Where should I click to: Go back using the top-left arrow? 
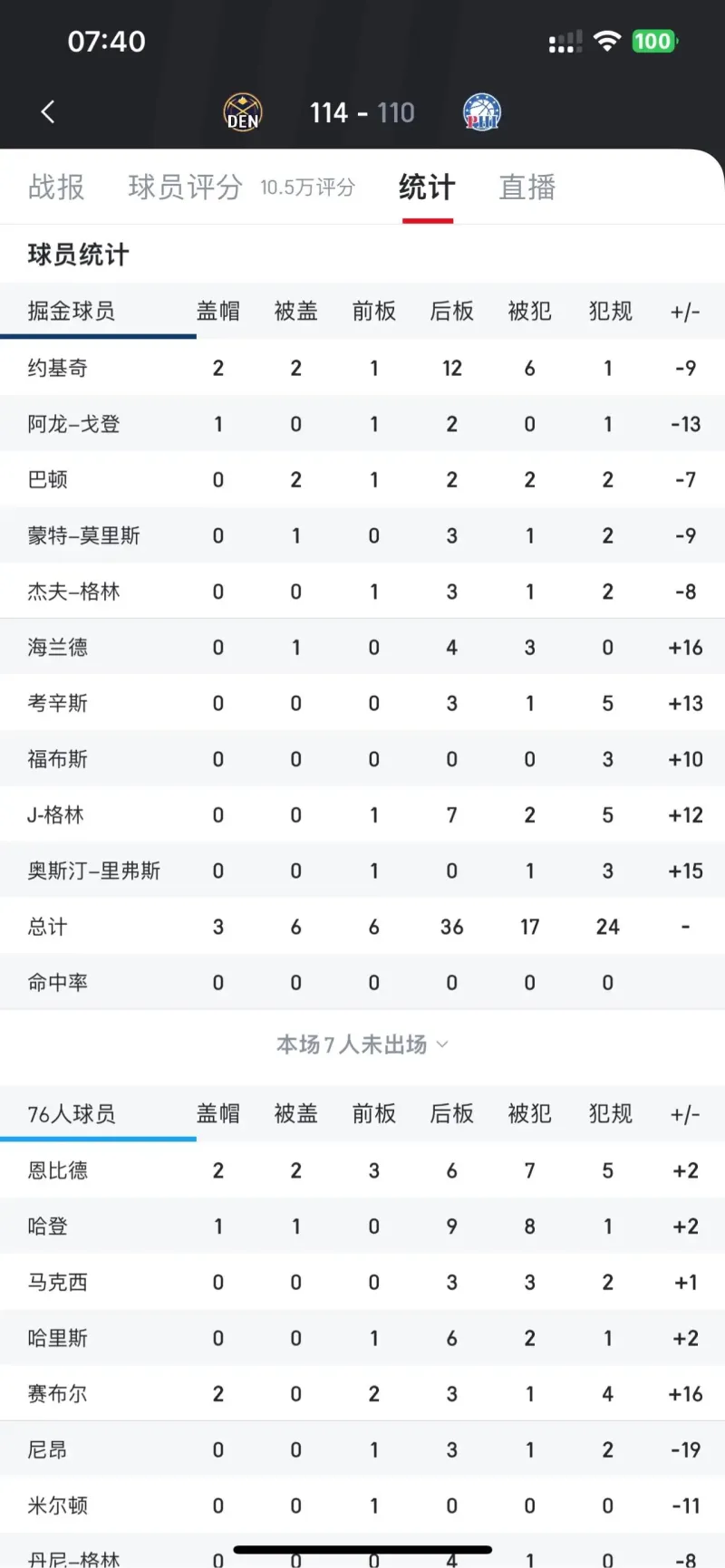coord(48,111)
